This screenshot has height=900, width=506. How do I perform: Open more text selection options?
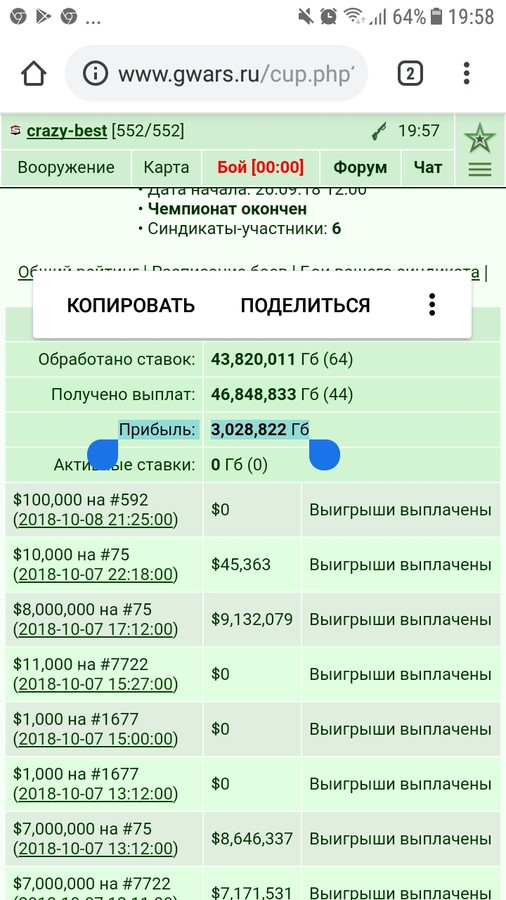(433, 305)
